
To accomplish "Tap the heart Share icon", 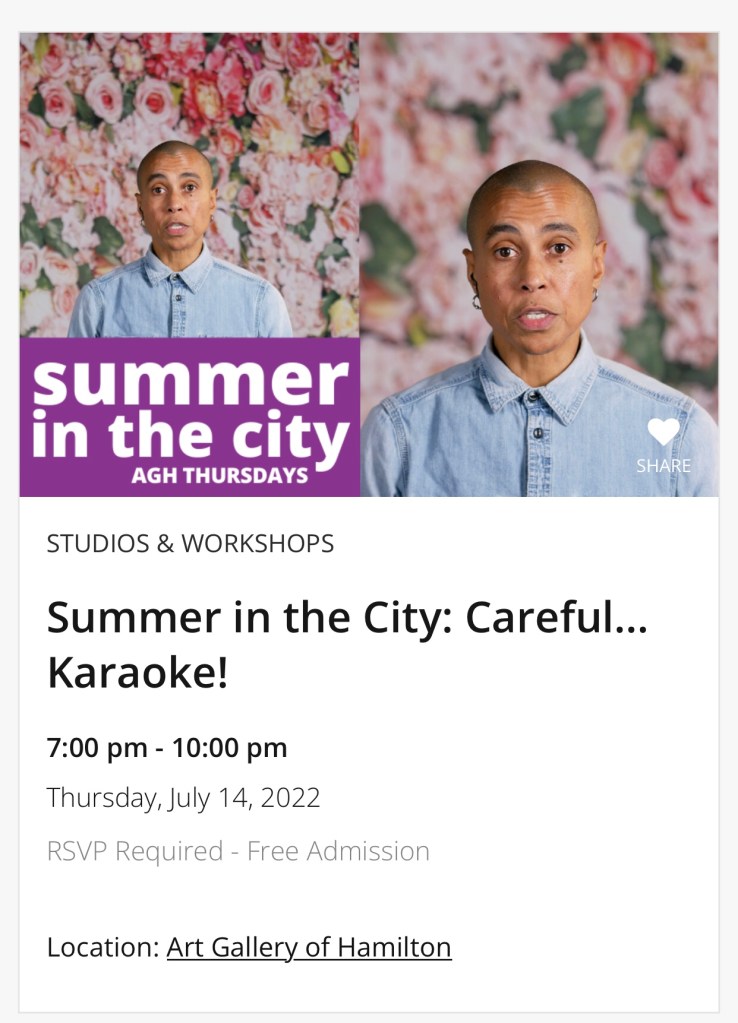I will click(x=663, y=434).
